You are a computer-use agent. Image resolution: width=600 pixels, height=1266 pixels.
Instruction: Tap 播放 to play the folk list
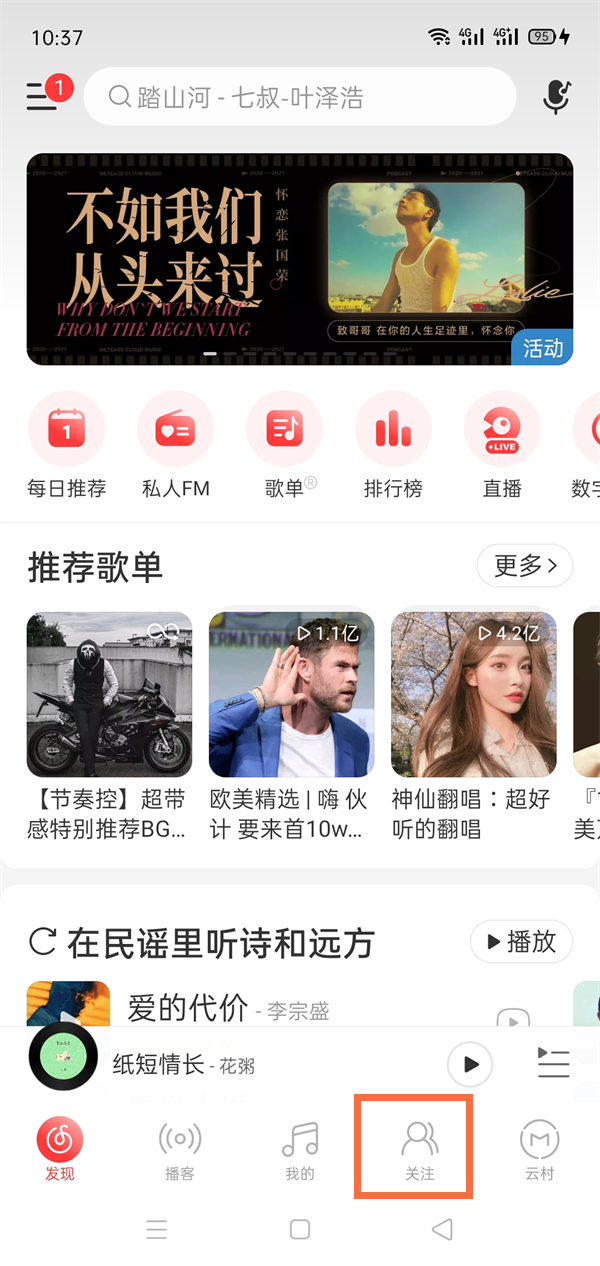coord(521,942)
